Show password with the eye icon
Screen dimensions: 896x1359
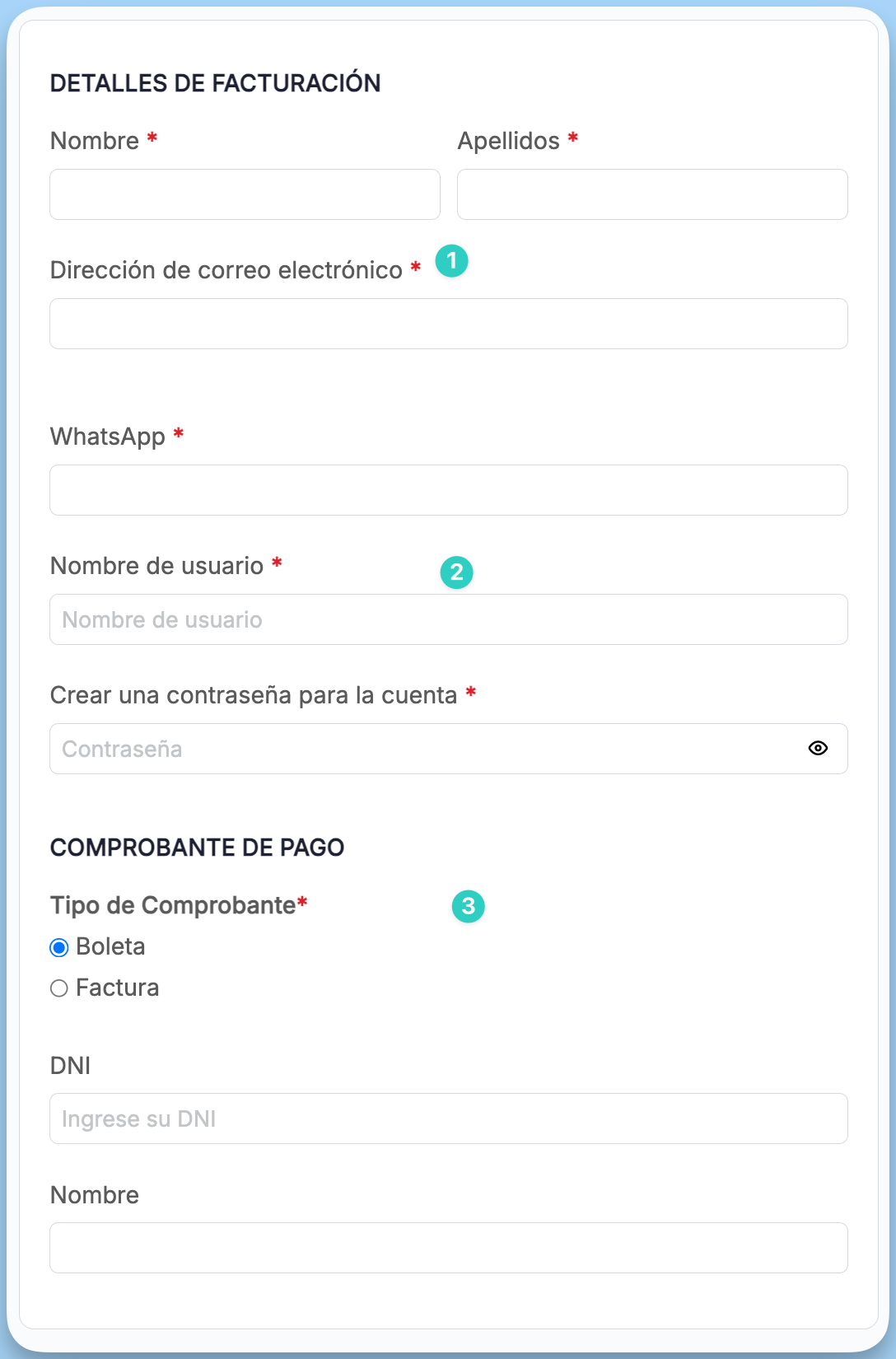818,748
